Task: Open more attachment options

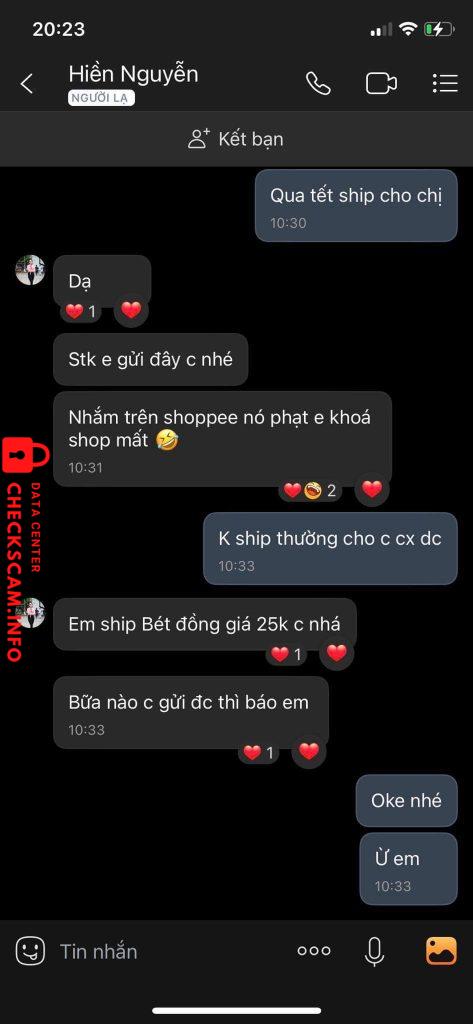Action: (314, 951)
